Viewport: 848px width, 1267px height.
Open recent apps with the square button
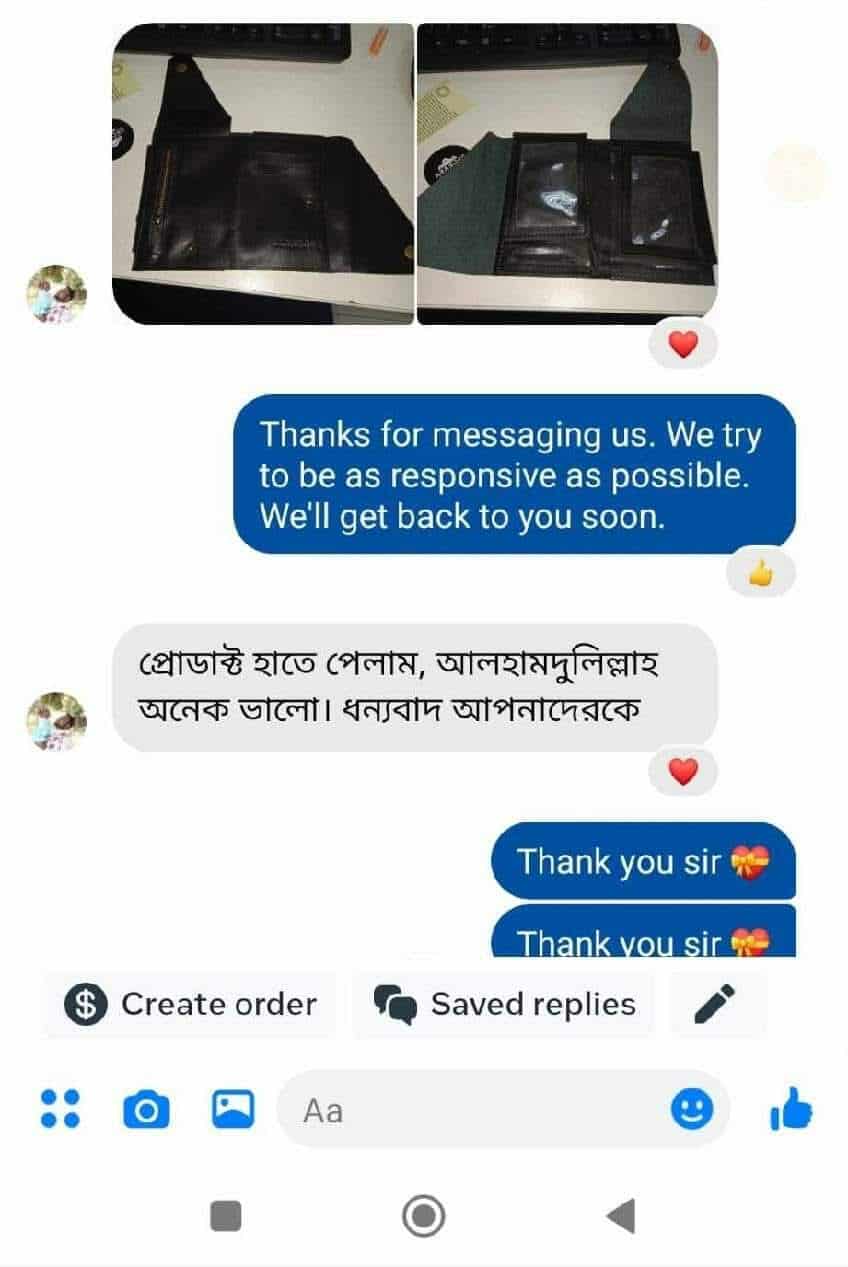(226, 1216)
